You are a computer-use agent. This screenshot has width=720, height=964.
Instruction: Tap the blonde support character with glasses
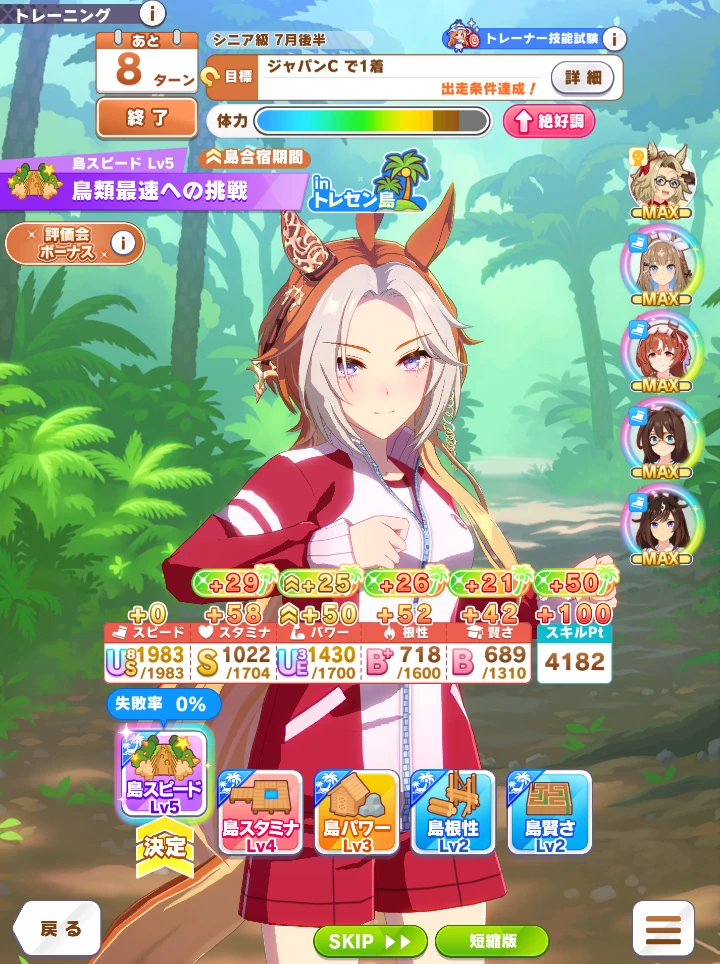tap(661, 178)
